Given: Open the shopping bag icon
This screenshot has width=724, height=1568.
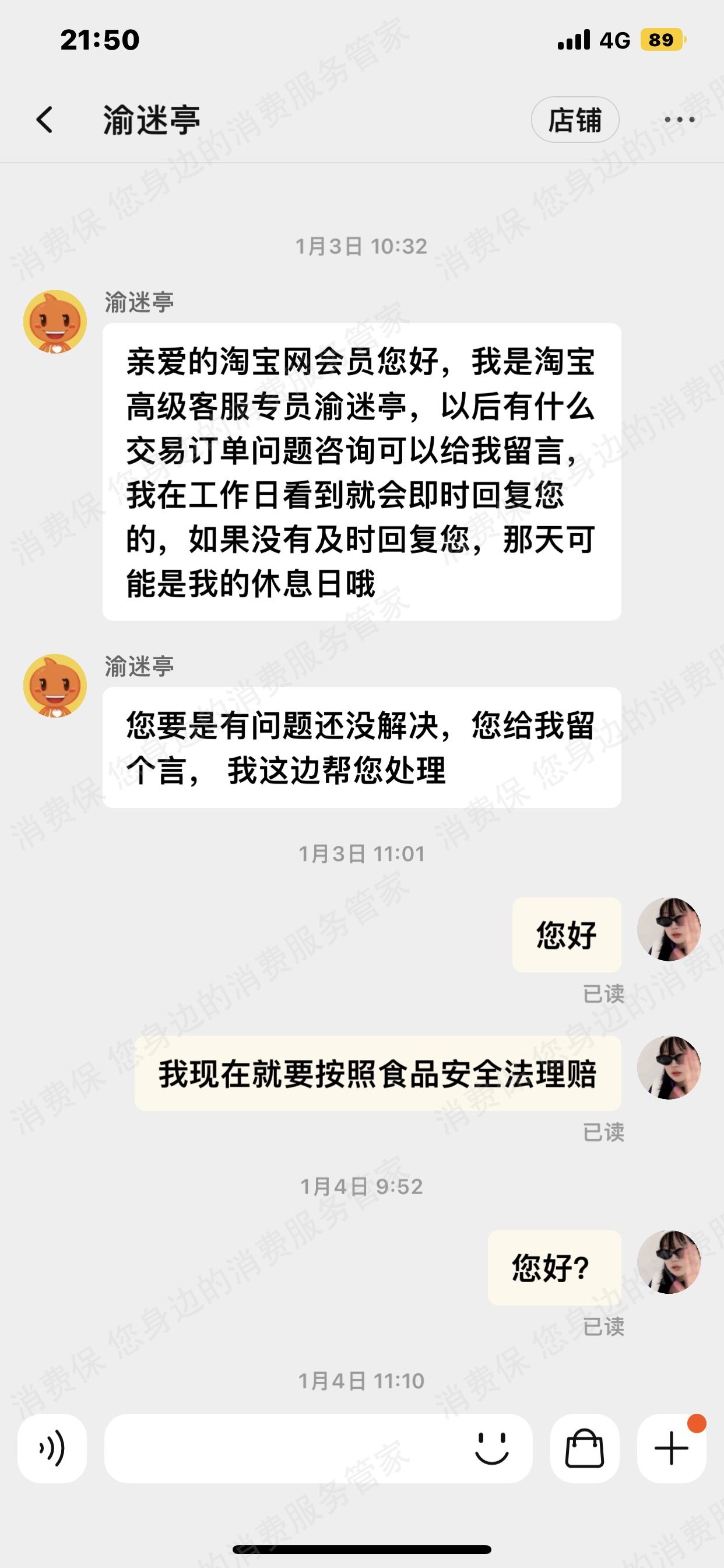Looking at the screenshot, I should [x=585, y=1448].
